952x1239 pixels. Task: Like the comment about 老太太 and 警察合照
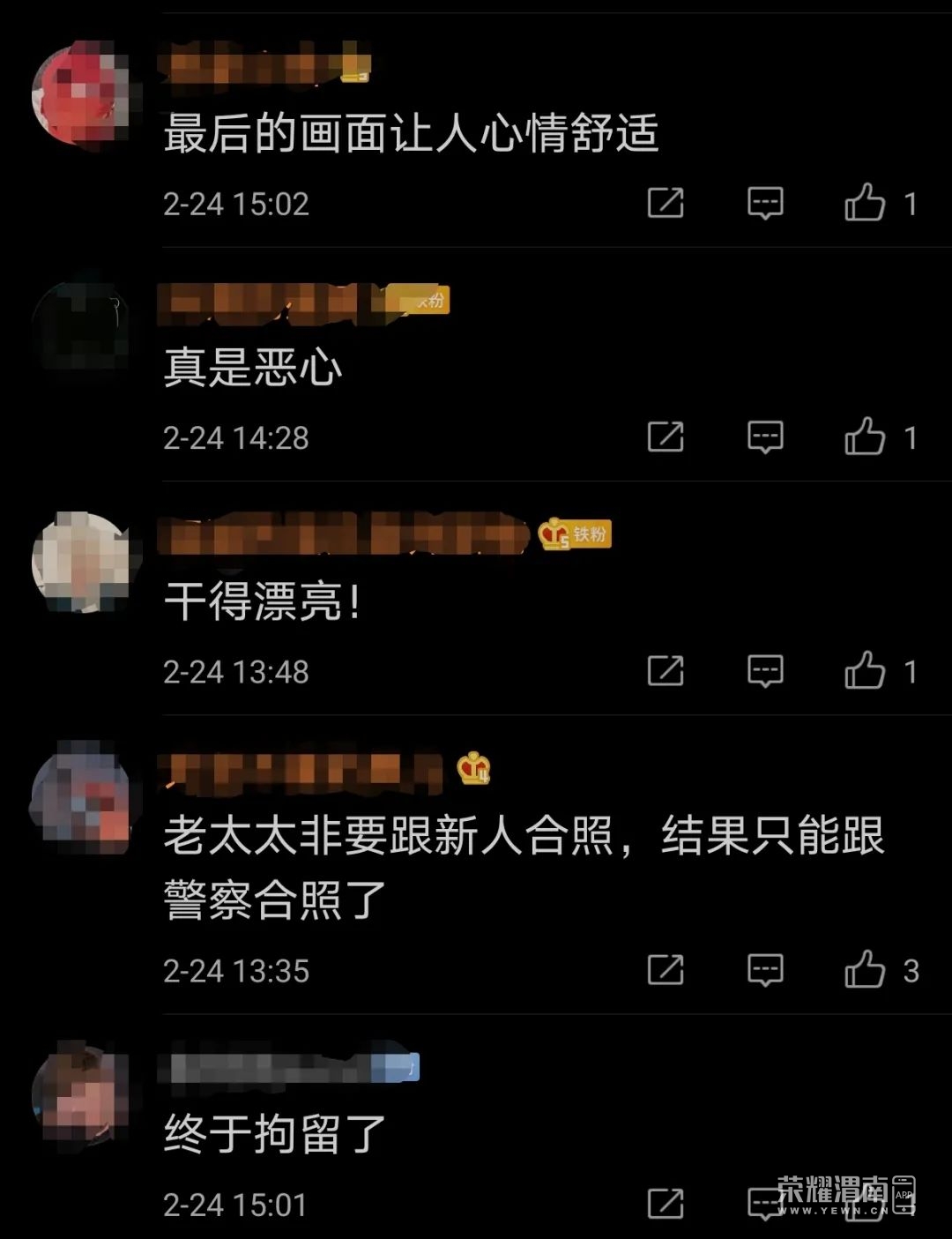[x=865, y=970]
